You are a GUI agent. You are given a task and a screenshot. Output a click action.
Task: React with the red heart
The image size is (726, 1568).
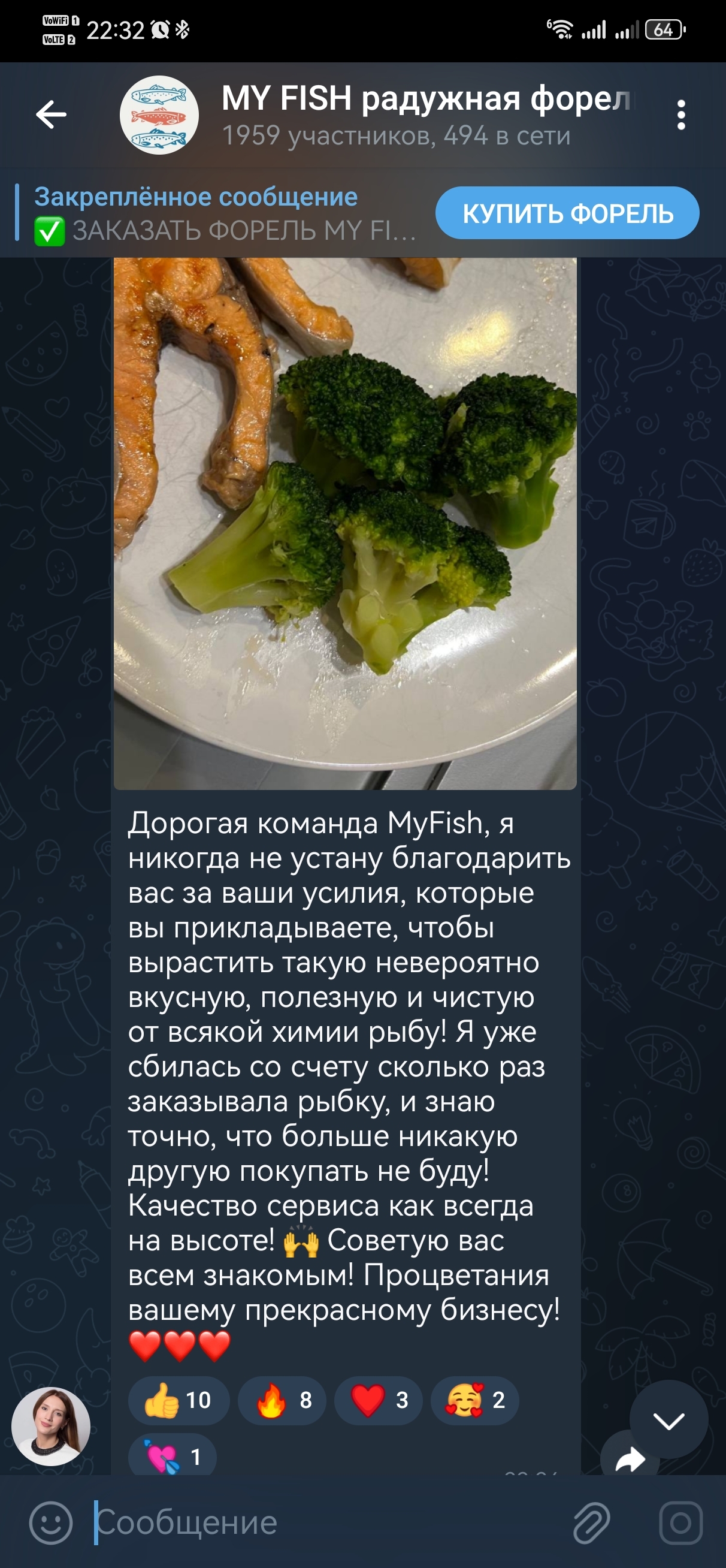pyautogui.click(x=379, y=1400)
